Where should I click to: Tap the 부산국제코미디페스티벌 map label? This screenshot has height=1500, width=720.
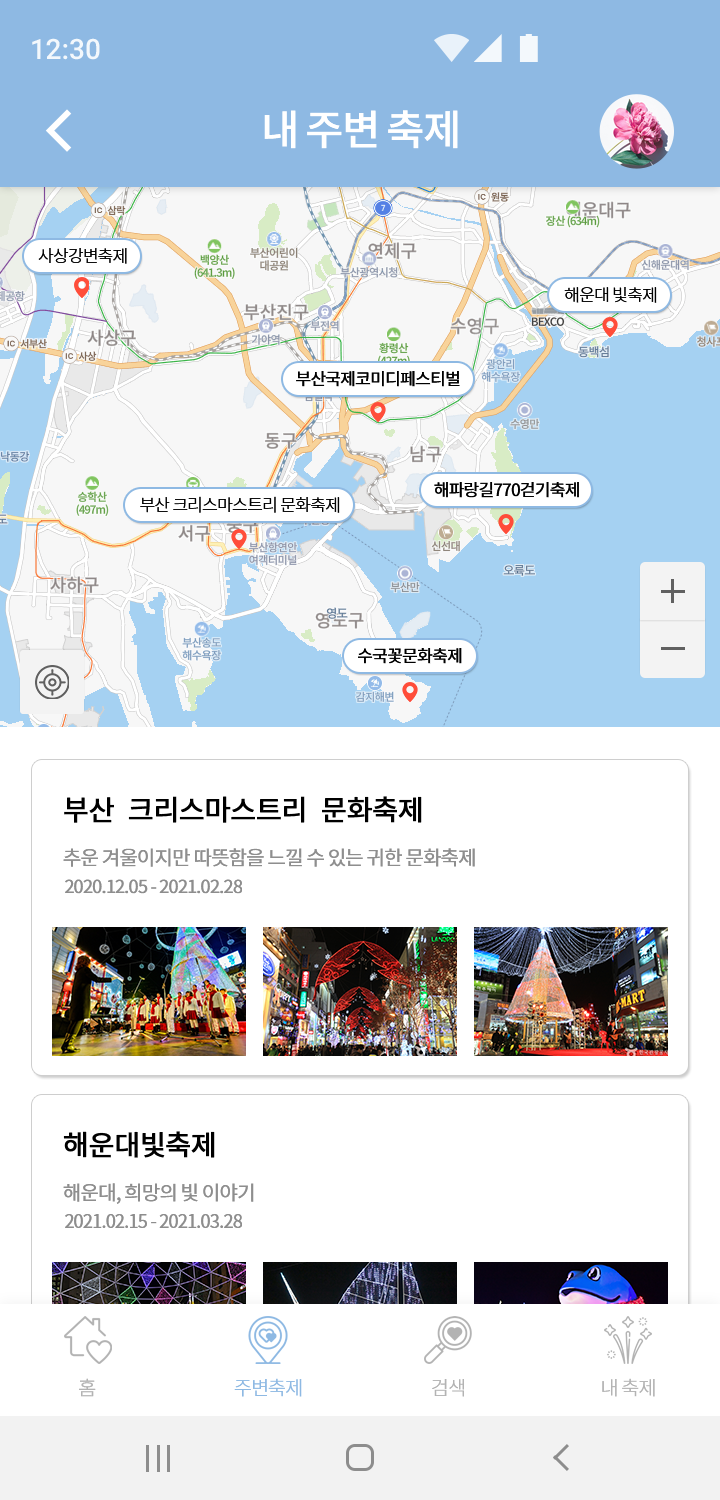pyautogui.click(x=377, y=379)
